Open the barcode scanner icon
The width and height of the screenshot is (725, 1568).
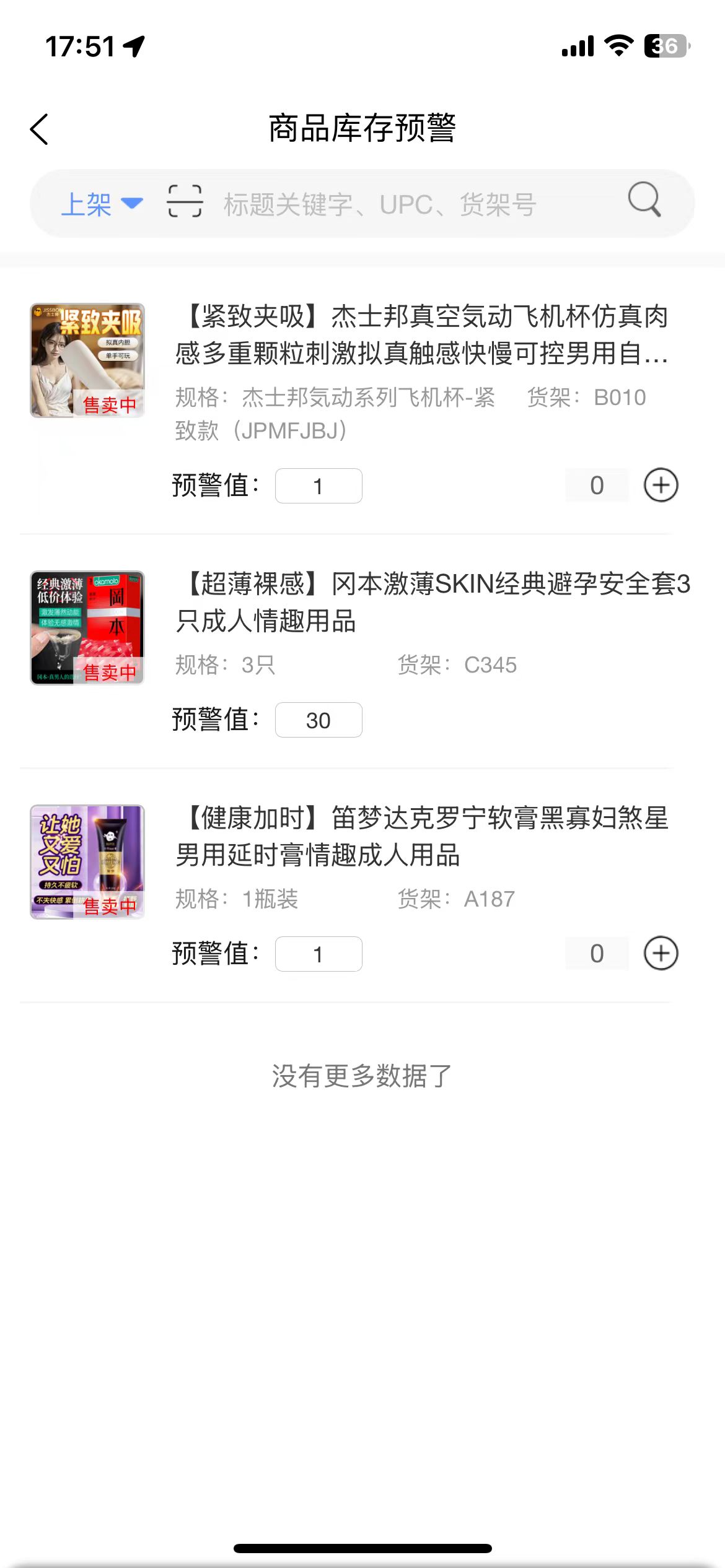pos(185,201)
